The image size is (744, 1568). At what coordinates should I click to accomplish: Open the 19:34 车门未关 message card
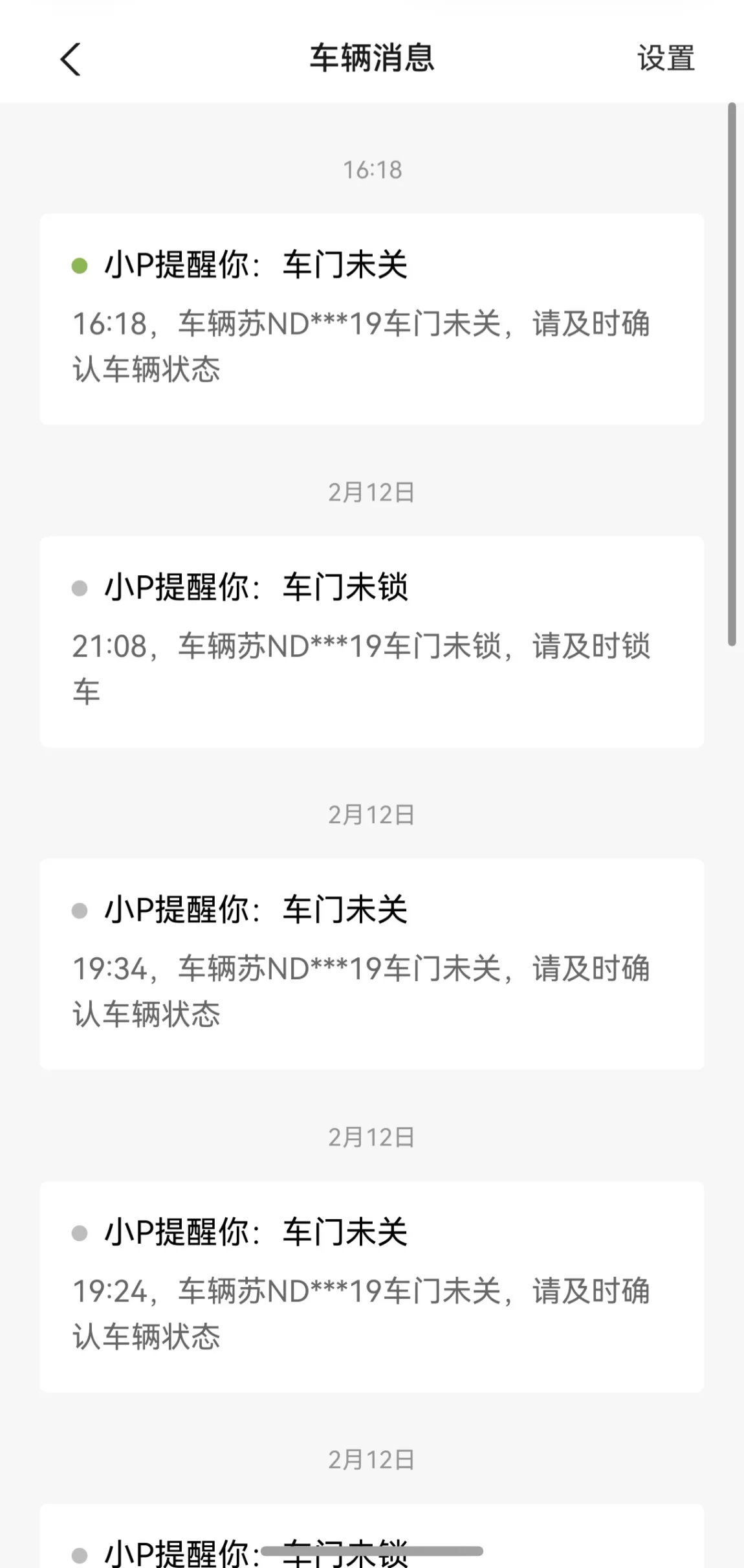coord(371,964)
